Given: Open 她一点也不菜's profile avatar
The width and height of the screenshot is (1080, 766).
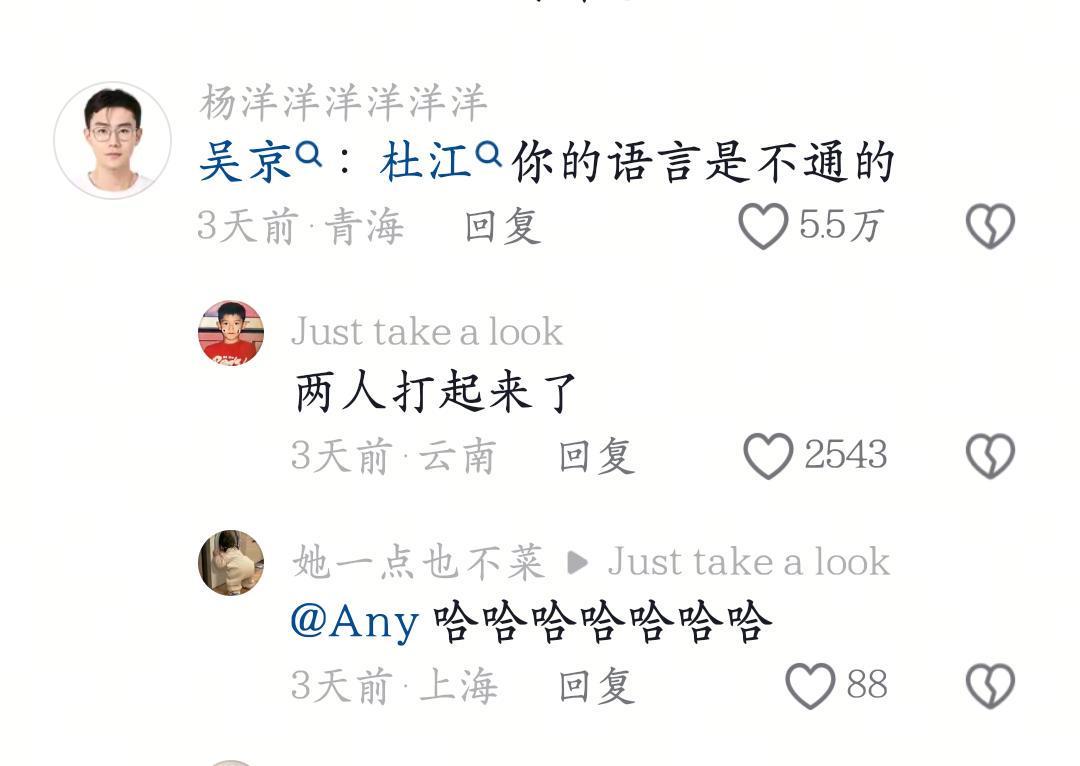Looking at the screenshot, I should [231, 563].
